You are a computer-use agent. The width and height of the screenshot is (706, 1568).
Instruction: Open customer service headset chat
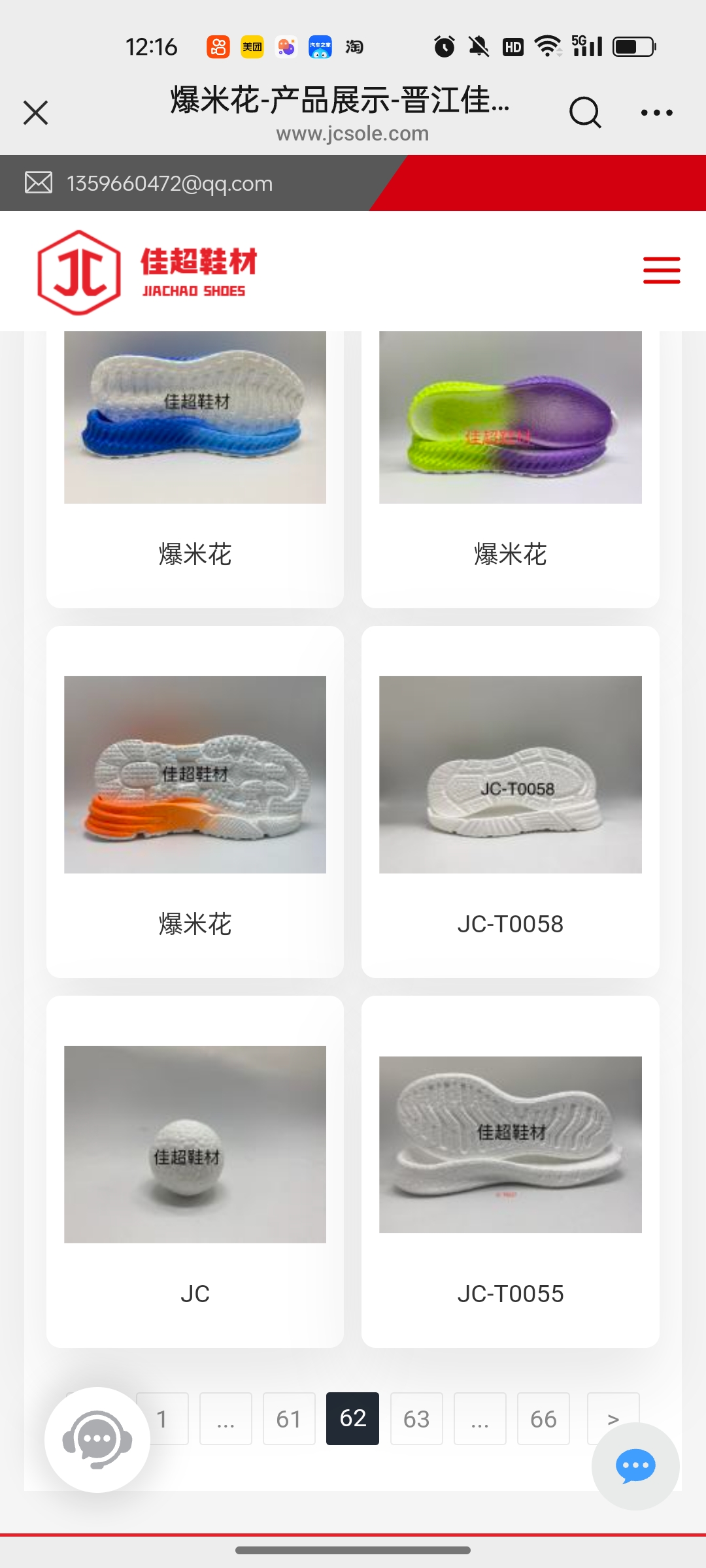point(97,1440)
